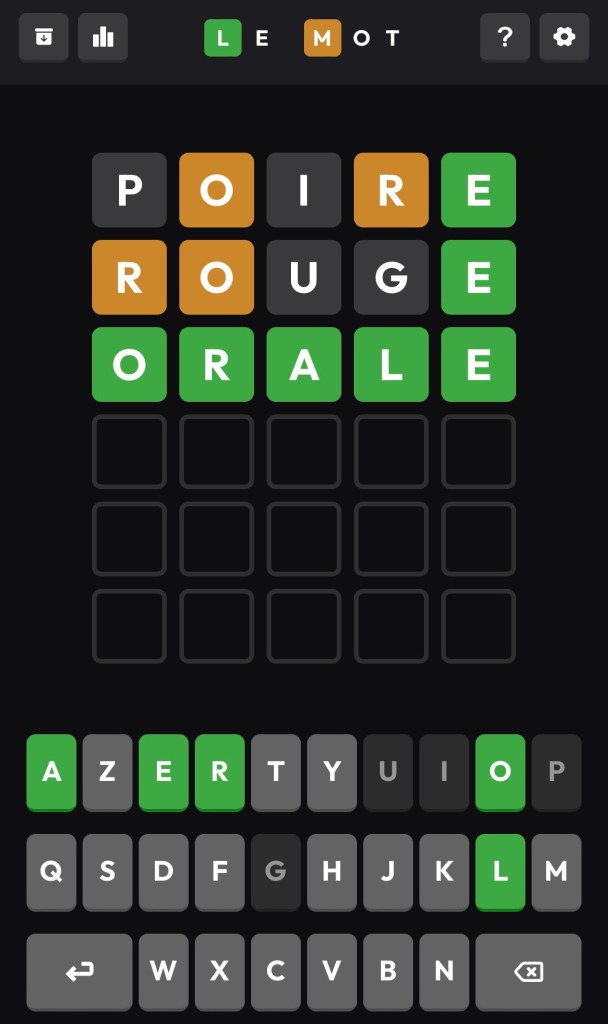Image resolution: width=608 pixels, height=1024 pixels.
Task: Type the letter N
Action: pos(444,971)
